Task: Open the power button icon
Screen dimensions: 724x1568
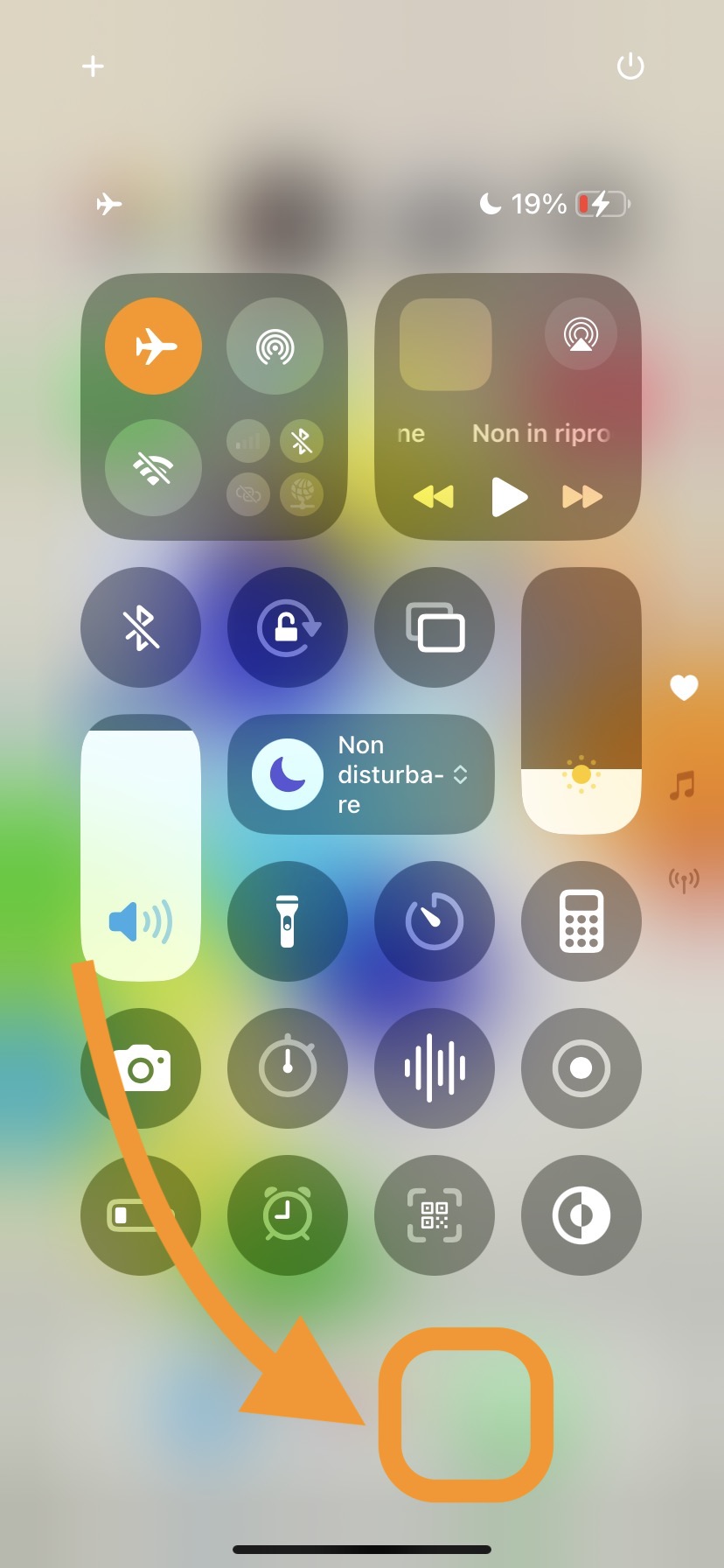Action: tap(630, 66)
